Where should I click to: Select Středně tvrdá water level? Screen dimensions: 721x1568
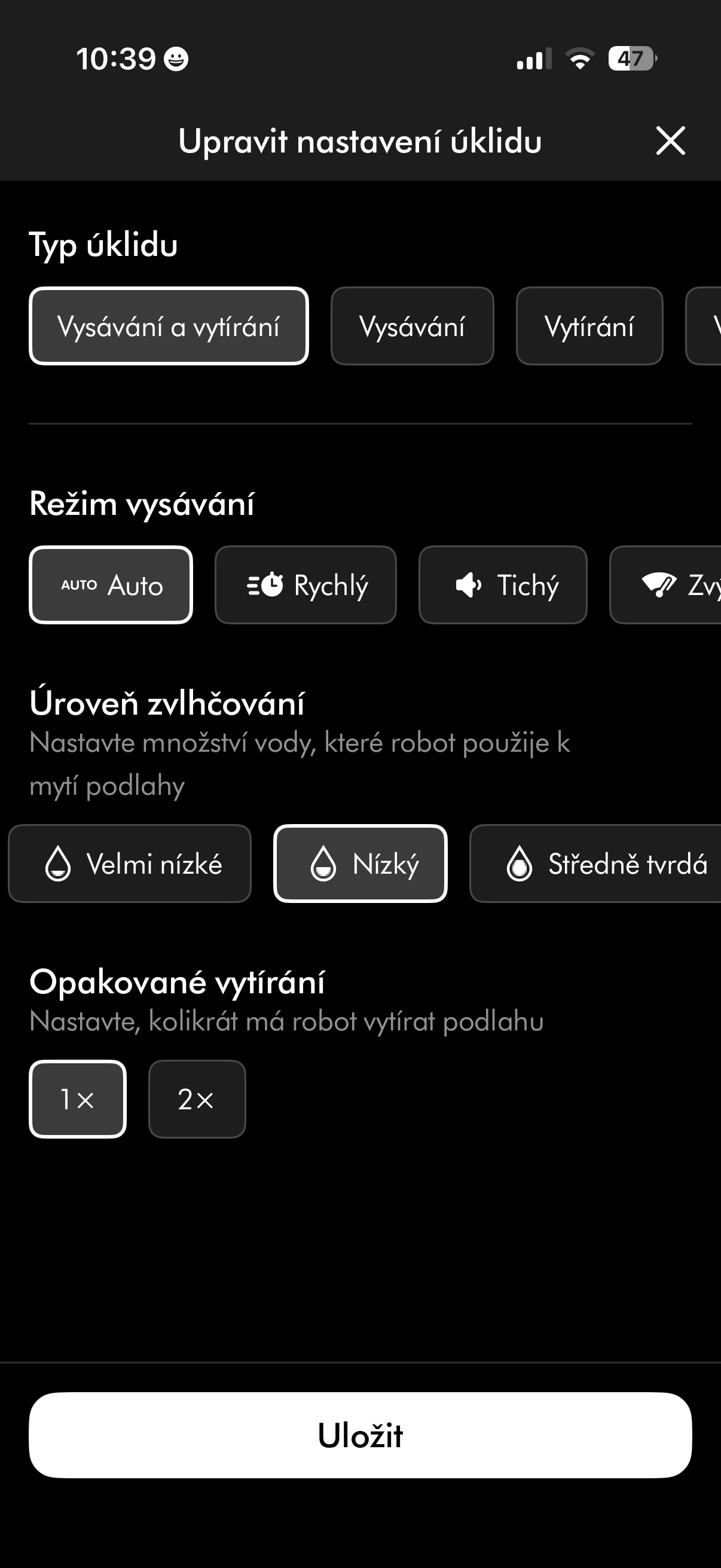click(x=596, y=863)
